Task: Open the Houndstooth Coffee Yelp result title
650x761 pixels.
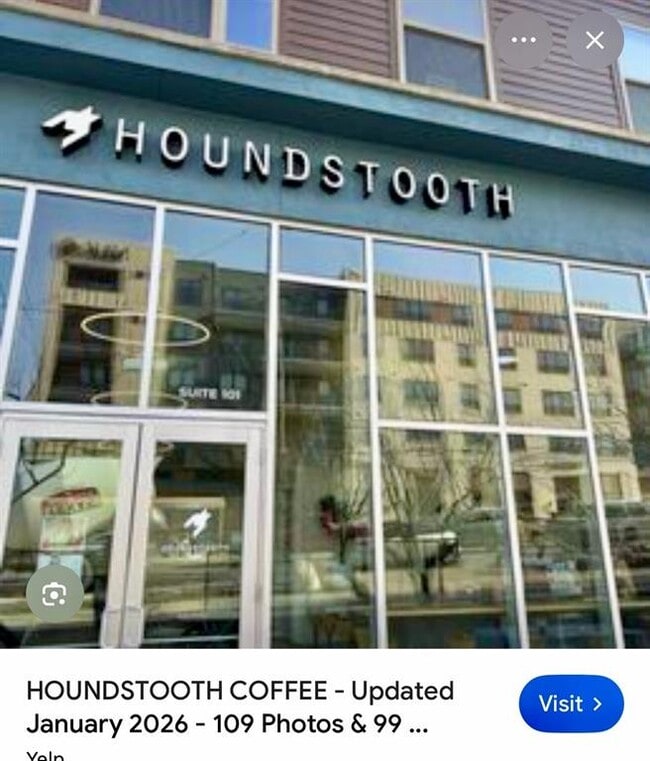Action: click(240, 706)
